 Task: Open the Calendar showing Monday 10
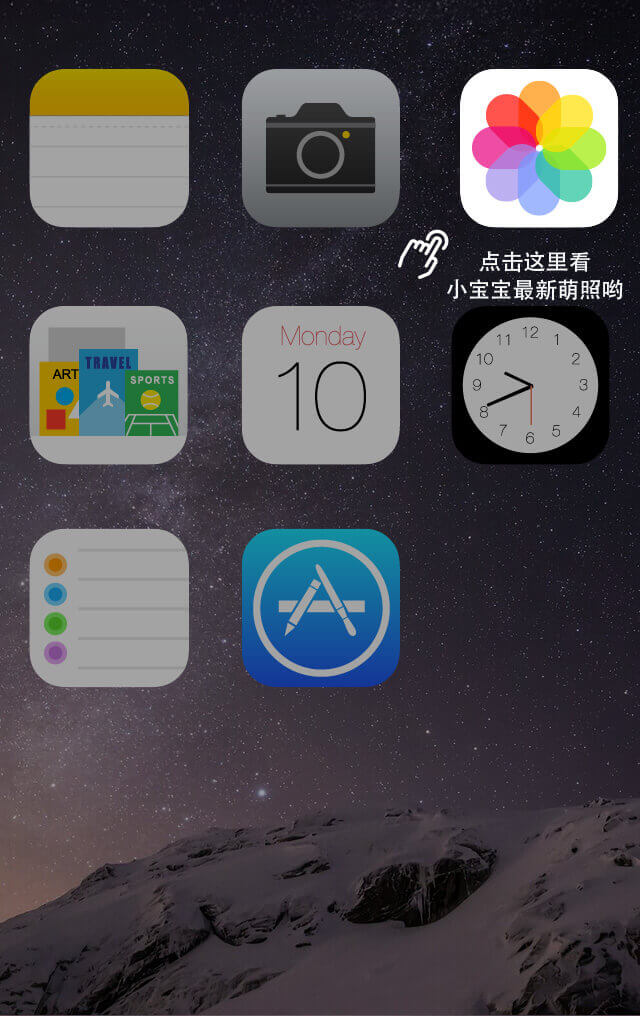click(x=320, y=385)
